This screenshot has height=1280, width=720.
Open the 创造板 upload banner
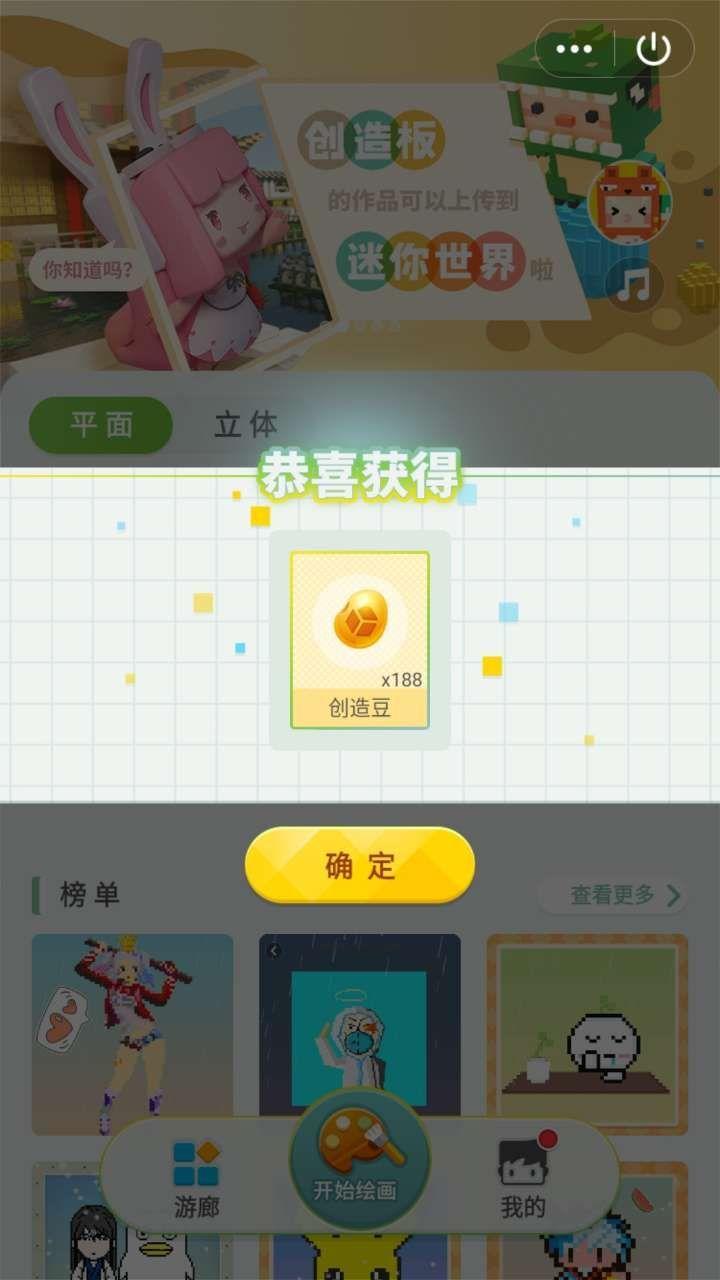point(420,200)
